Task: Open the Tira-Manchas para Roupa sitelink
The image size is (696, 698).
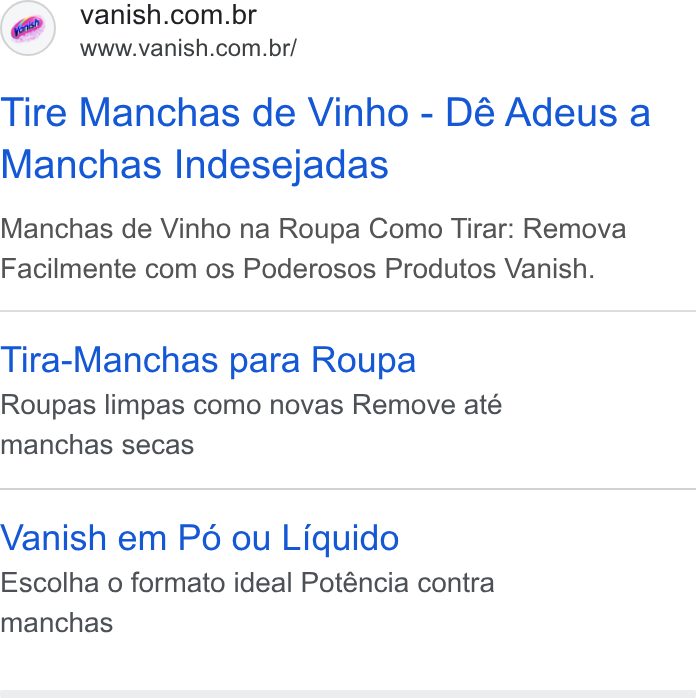Action: (208, 360)
